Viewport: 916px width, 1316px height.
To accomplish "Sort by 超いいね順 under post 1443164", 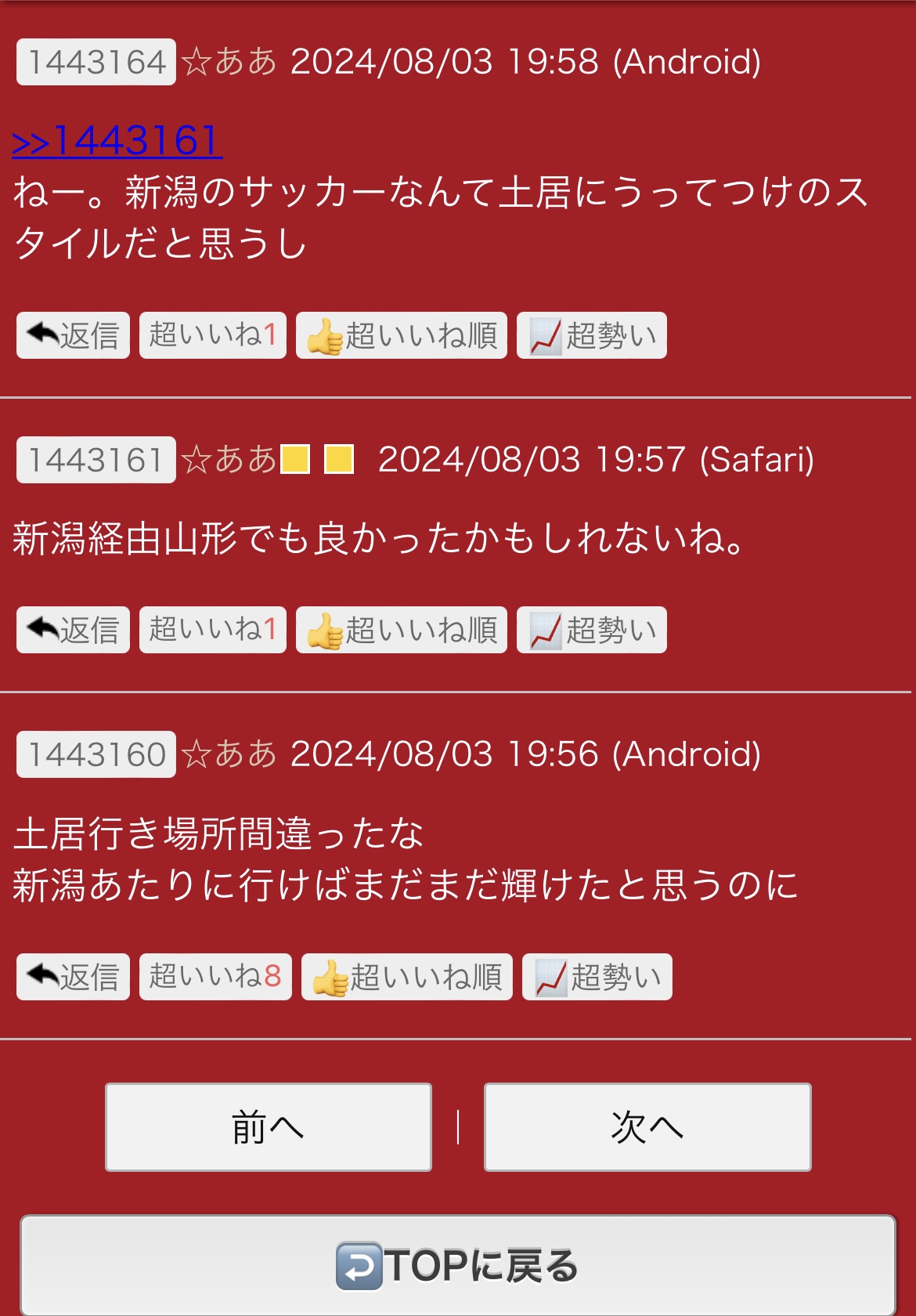I will coord(401,335).
